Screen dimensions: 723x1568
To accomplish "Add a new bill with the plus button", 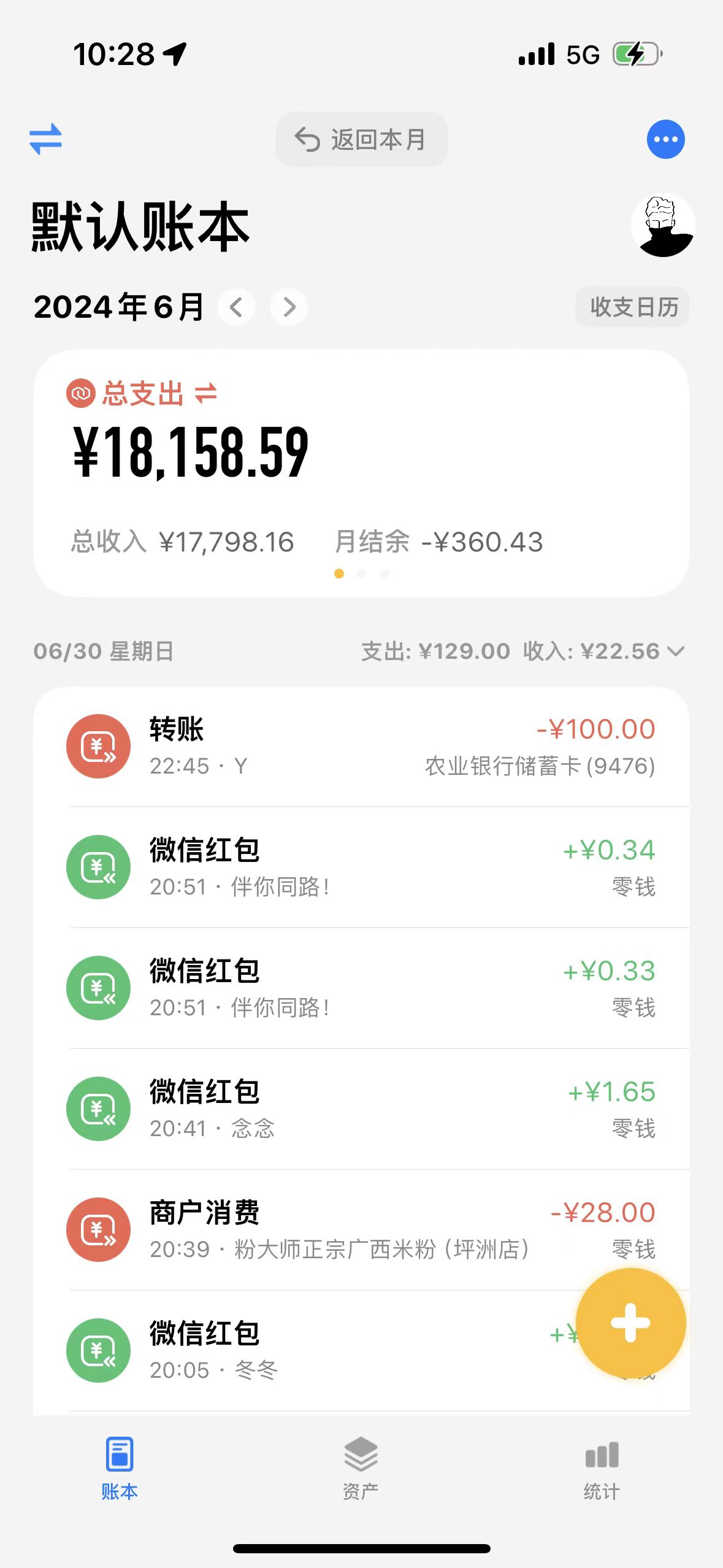I will point(630,1323).
